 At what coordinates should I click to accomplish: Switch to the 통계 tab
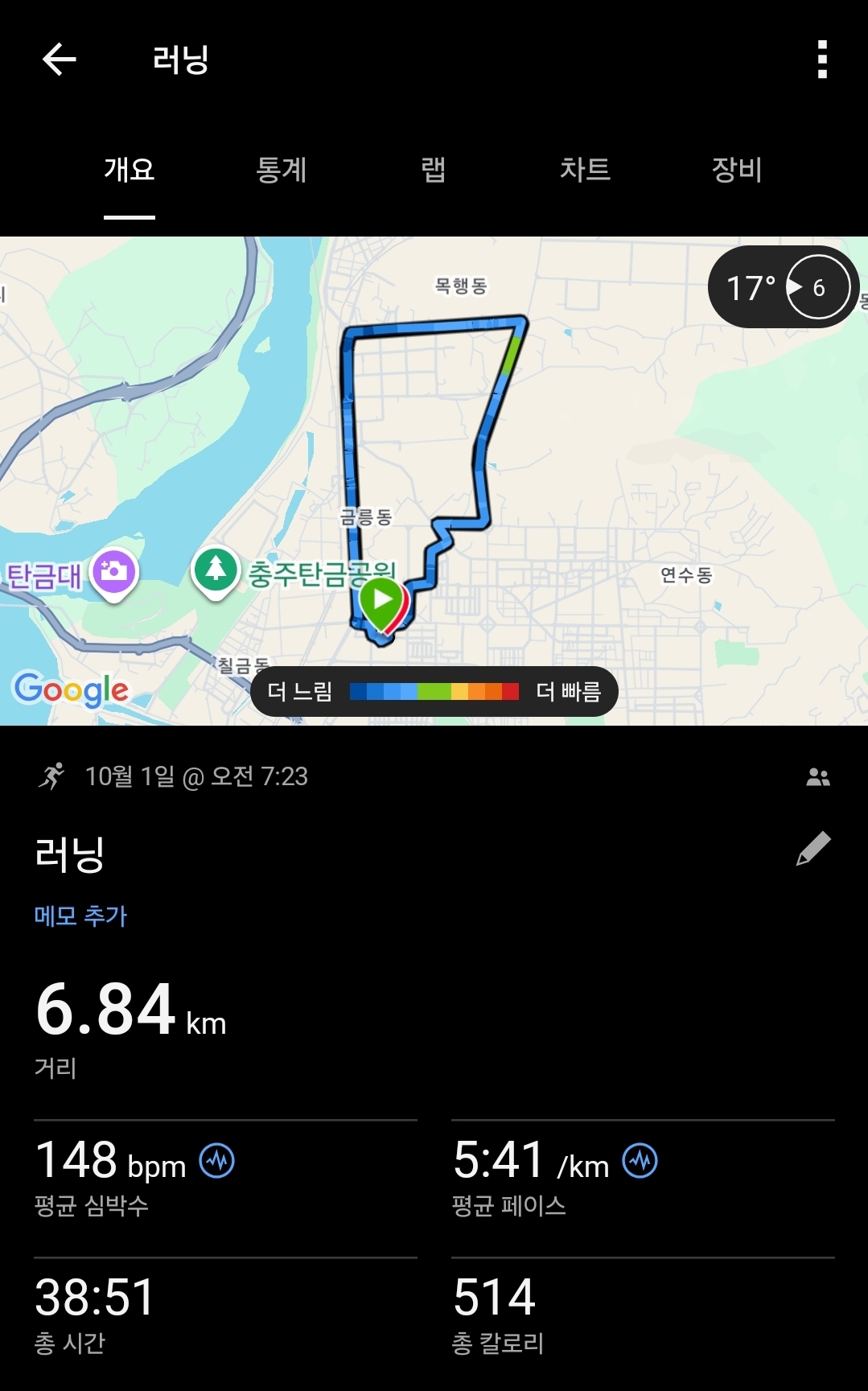tap(281, 170)
